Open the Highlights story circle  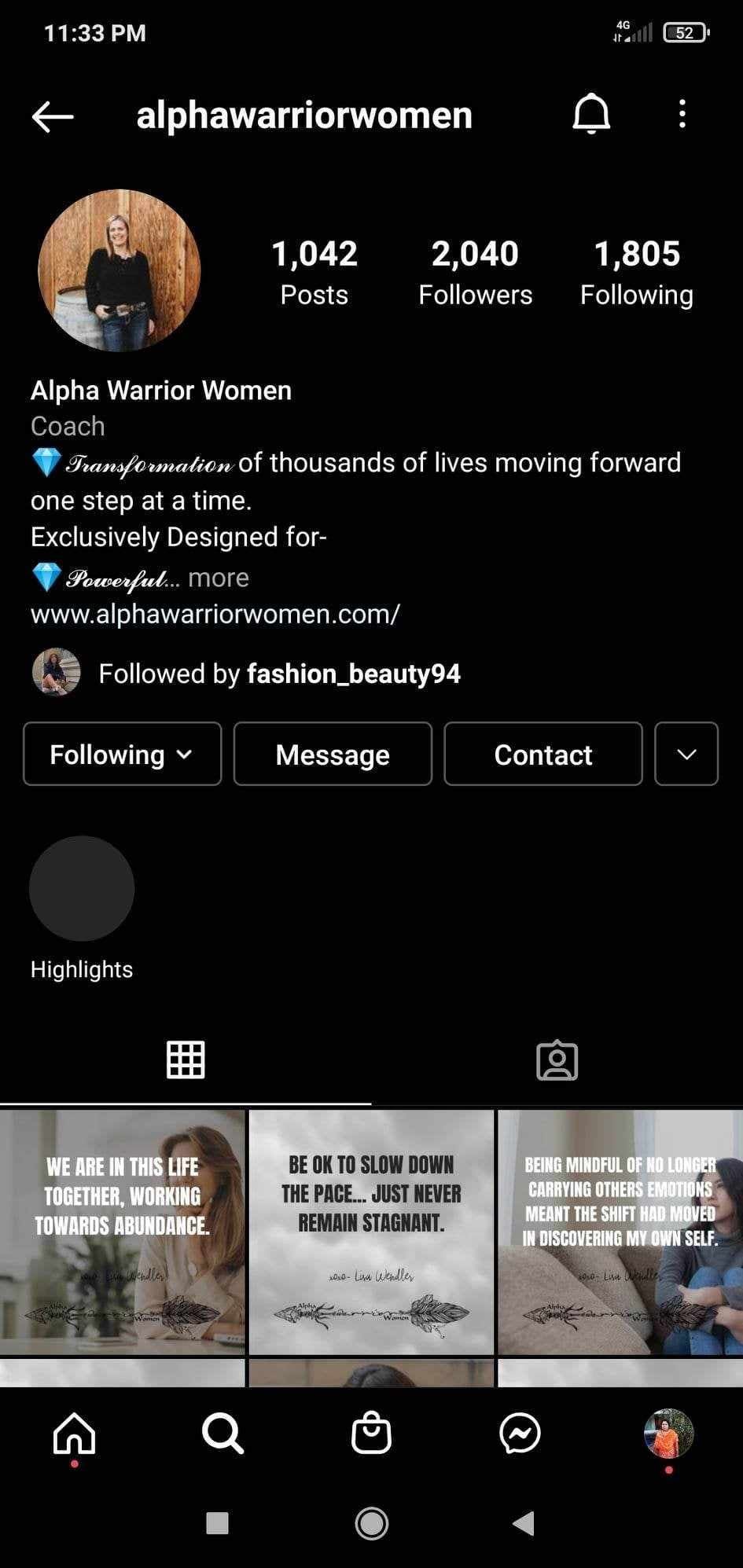[82, 889]
